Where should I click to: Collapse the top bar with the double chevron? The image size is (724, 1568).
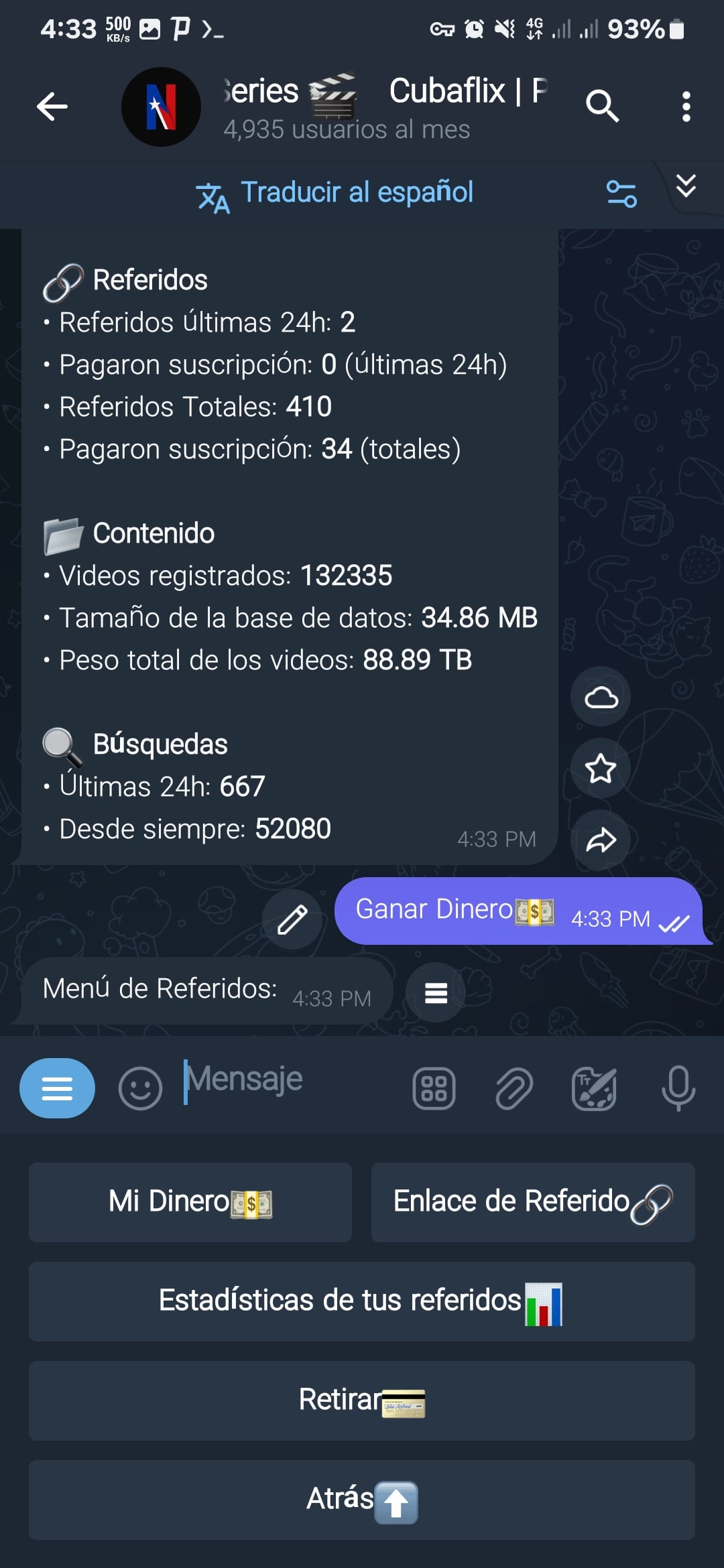686,186
